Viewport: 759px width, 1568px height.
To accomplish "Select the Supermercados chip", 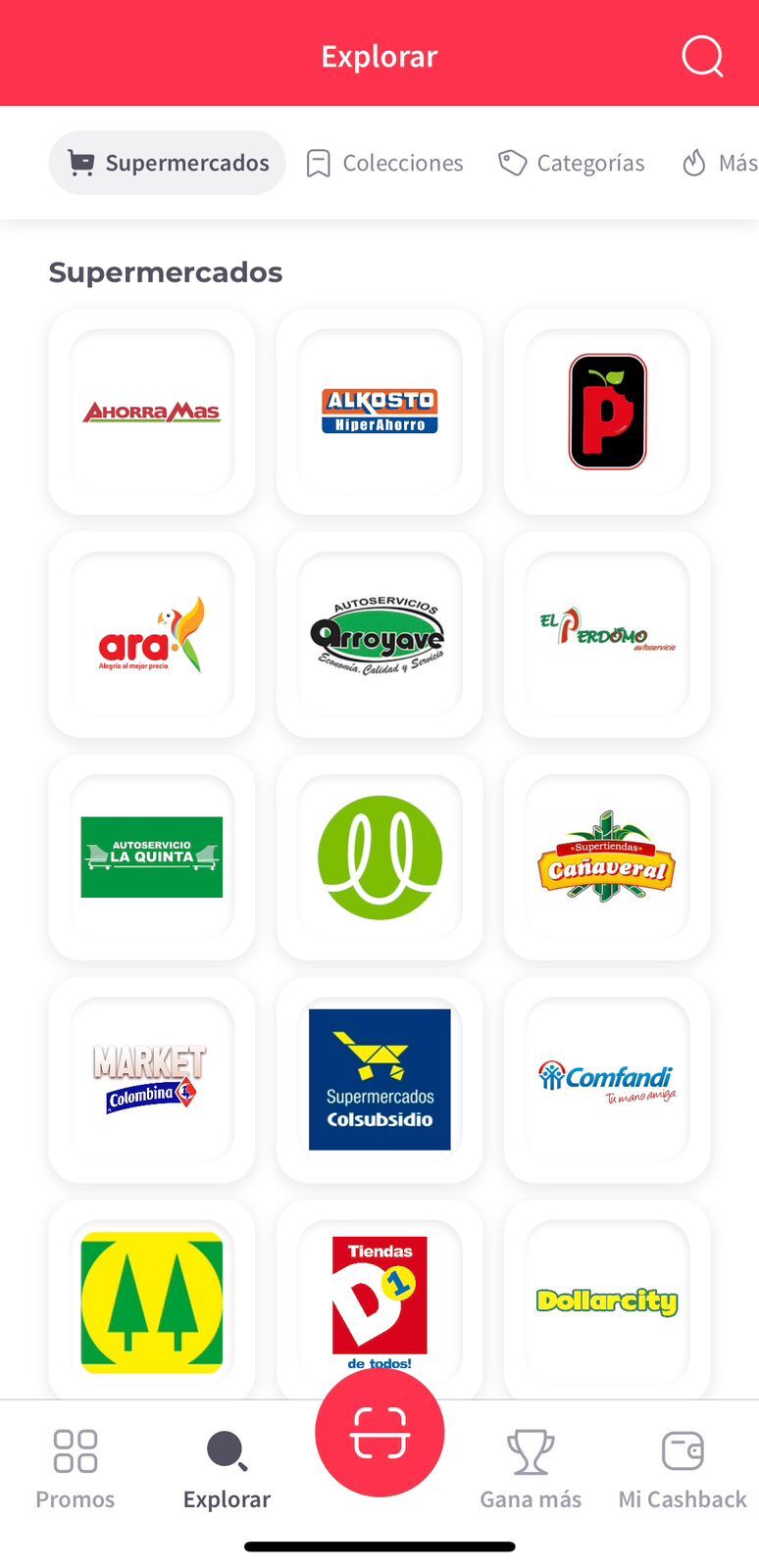I will [168, 163].
